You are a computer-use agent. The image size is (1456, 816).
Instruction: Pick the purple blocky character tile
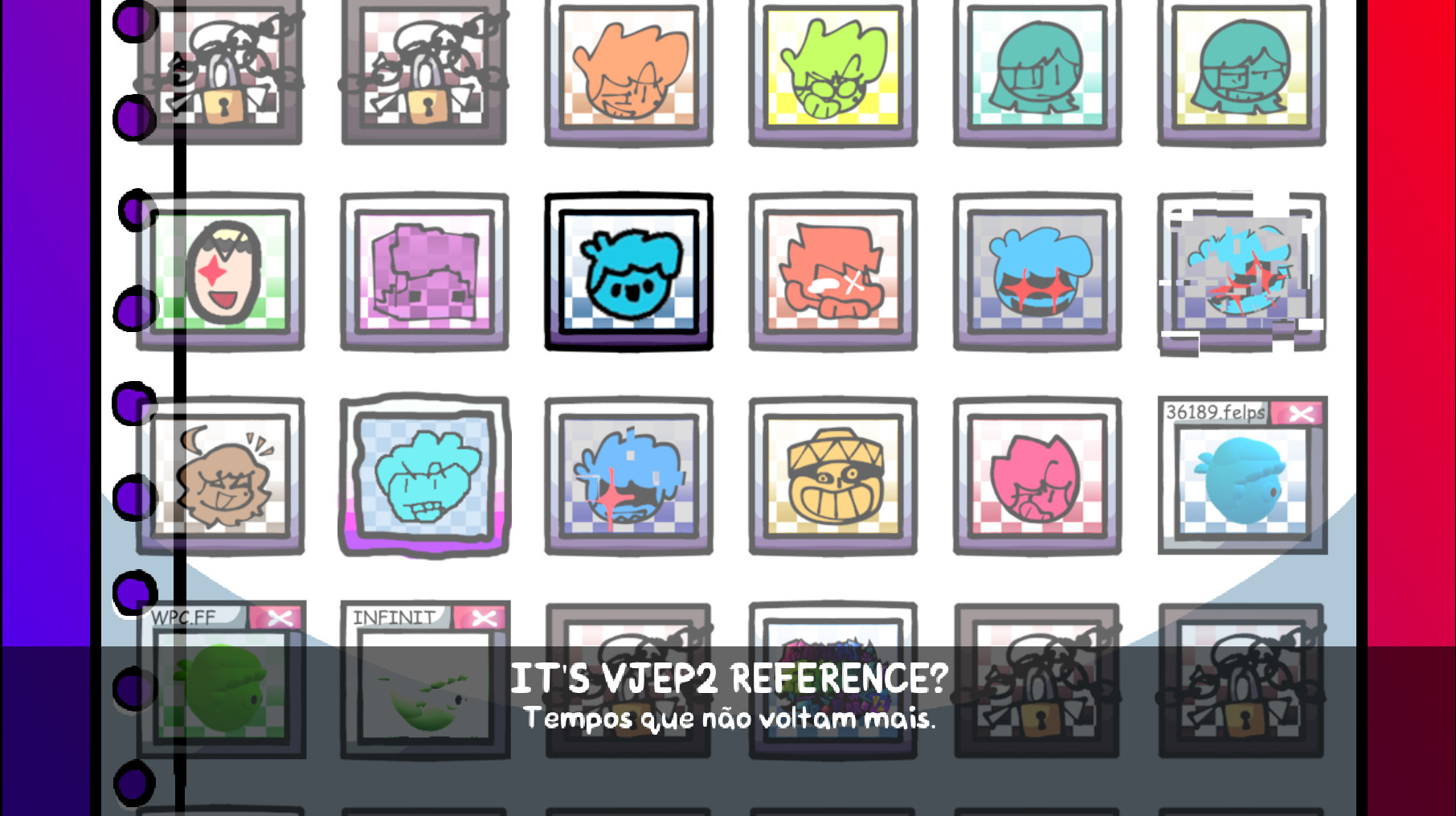(x=424, y=272)
